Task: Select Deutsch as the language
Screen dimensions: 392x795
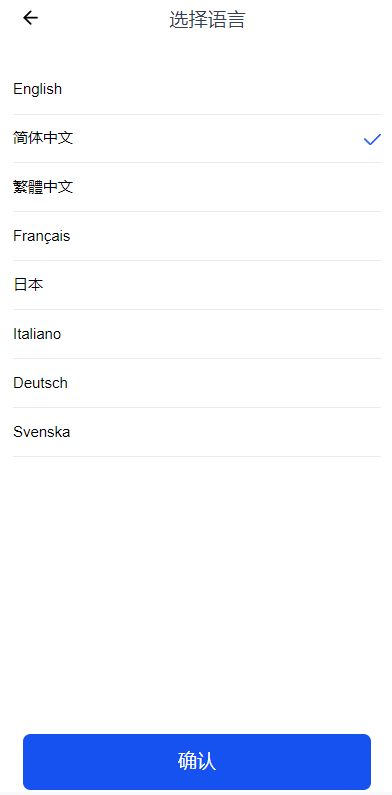Action: tap(197, 383)
